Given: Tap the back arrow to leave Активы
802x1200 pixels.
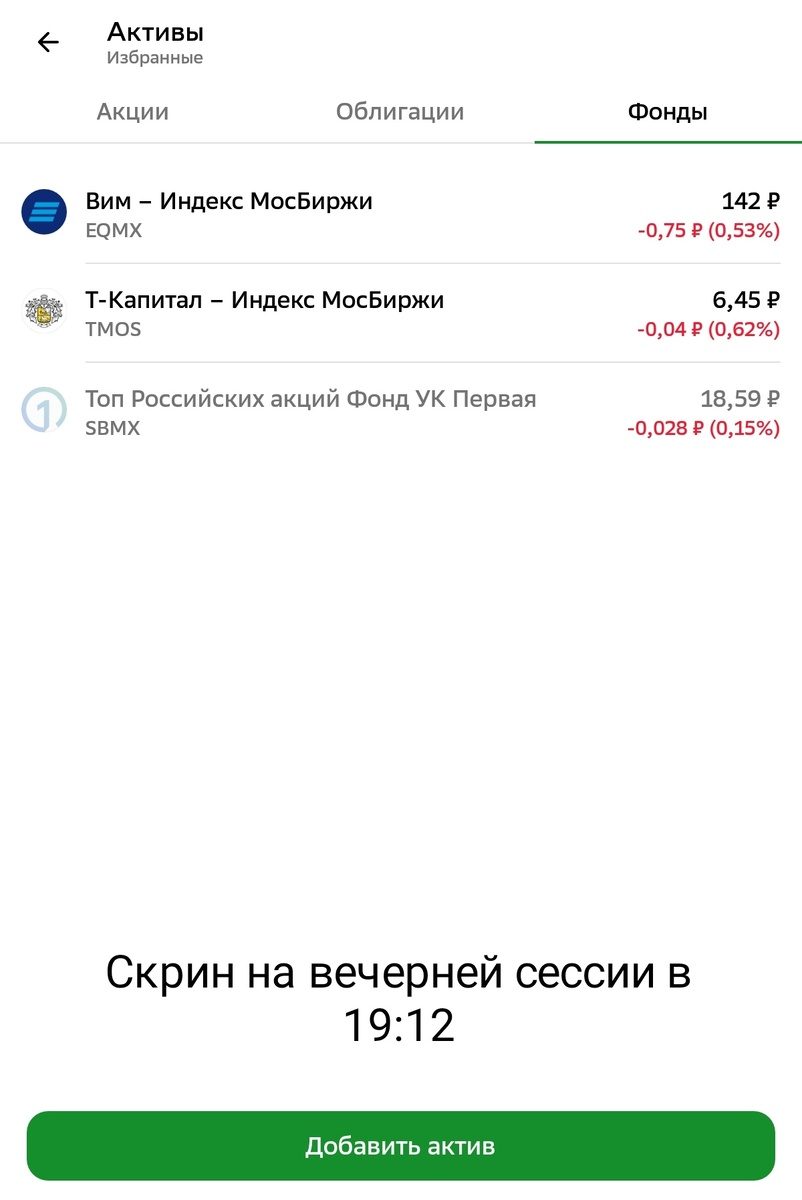Looking at the screenshot, I should (47, 42).
